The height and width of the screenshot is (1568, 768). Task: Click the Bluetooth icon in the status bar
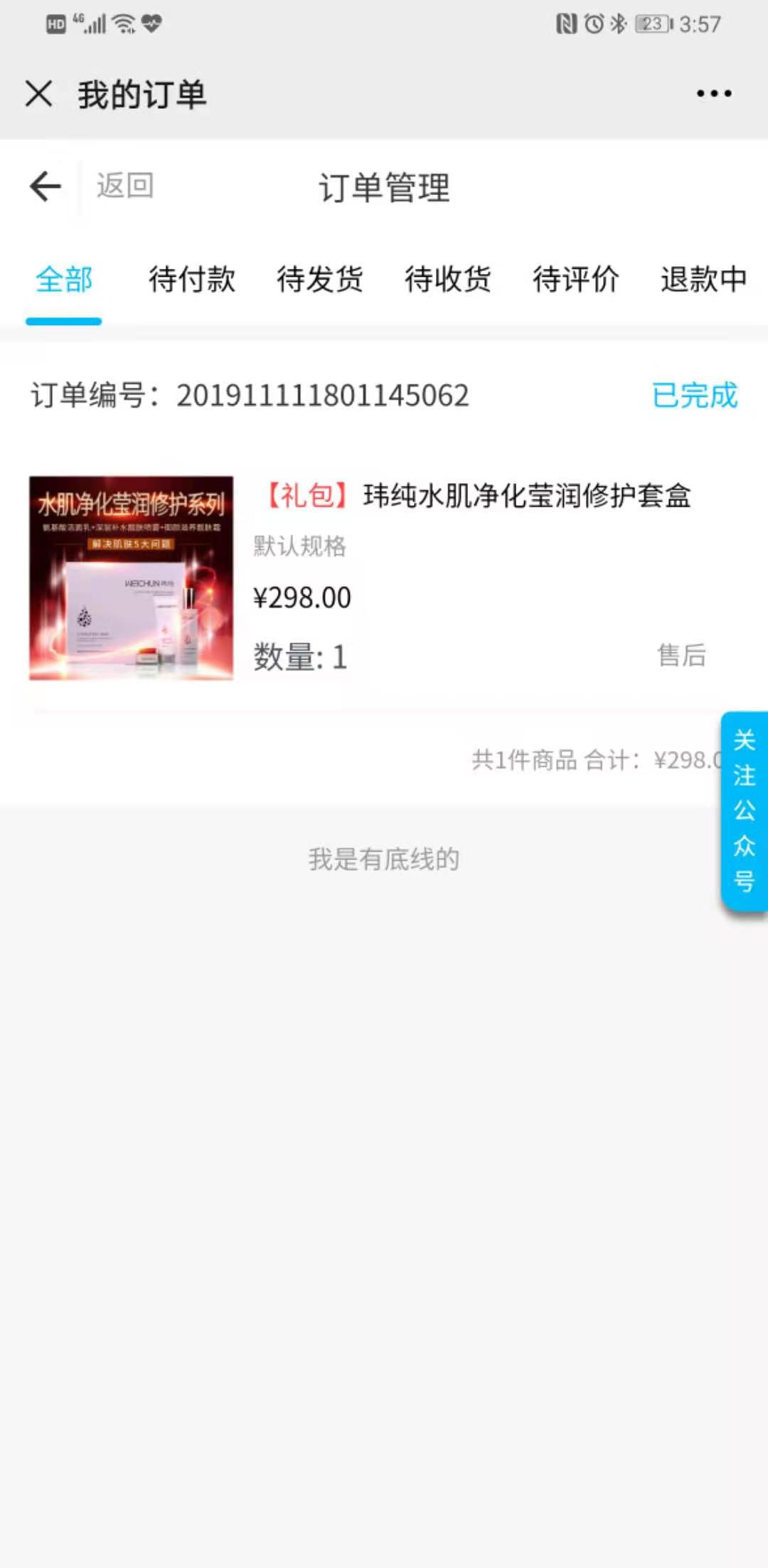tap(617, 23)
